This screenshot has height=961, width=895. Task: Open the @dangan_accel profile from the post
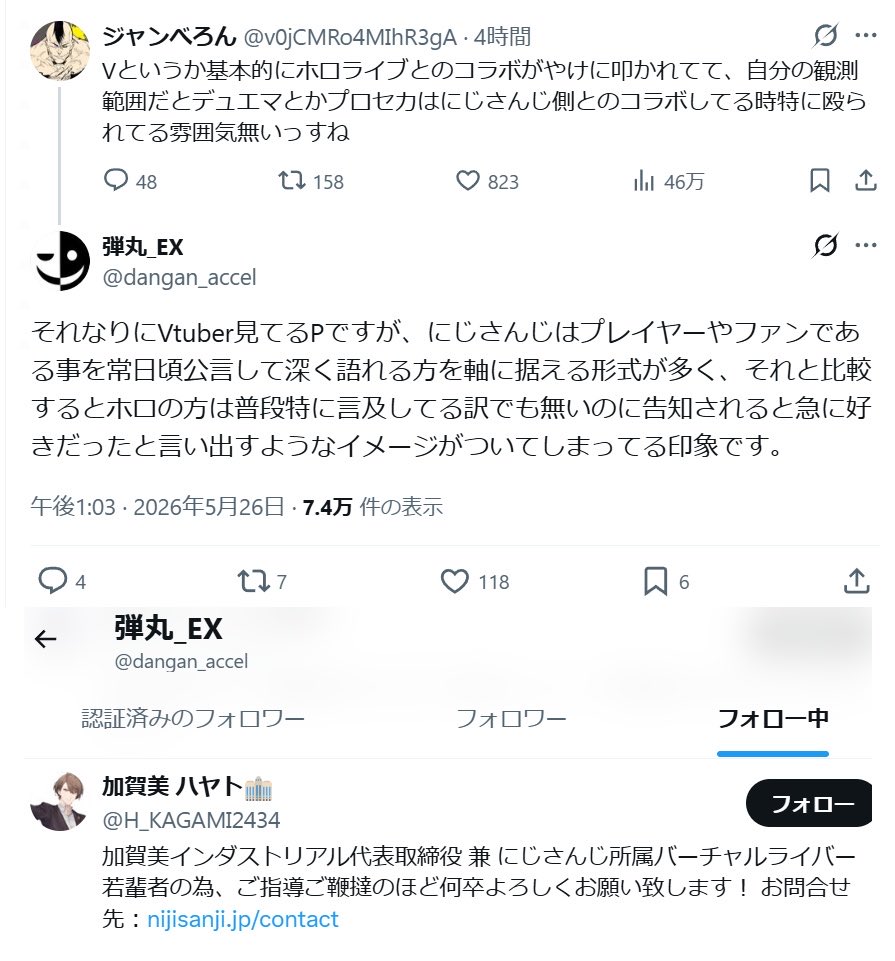(179, 278)
